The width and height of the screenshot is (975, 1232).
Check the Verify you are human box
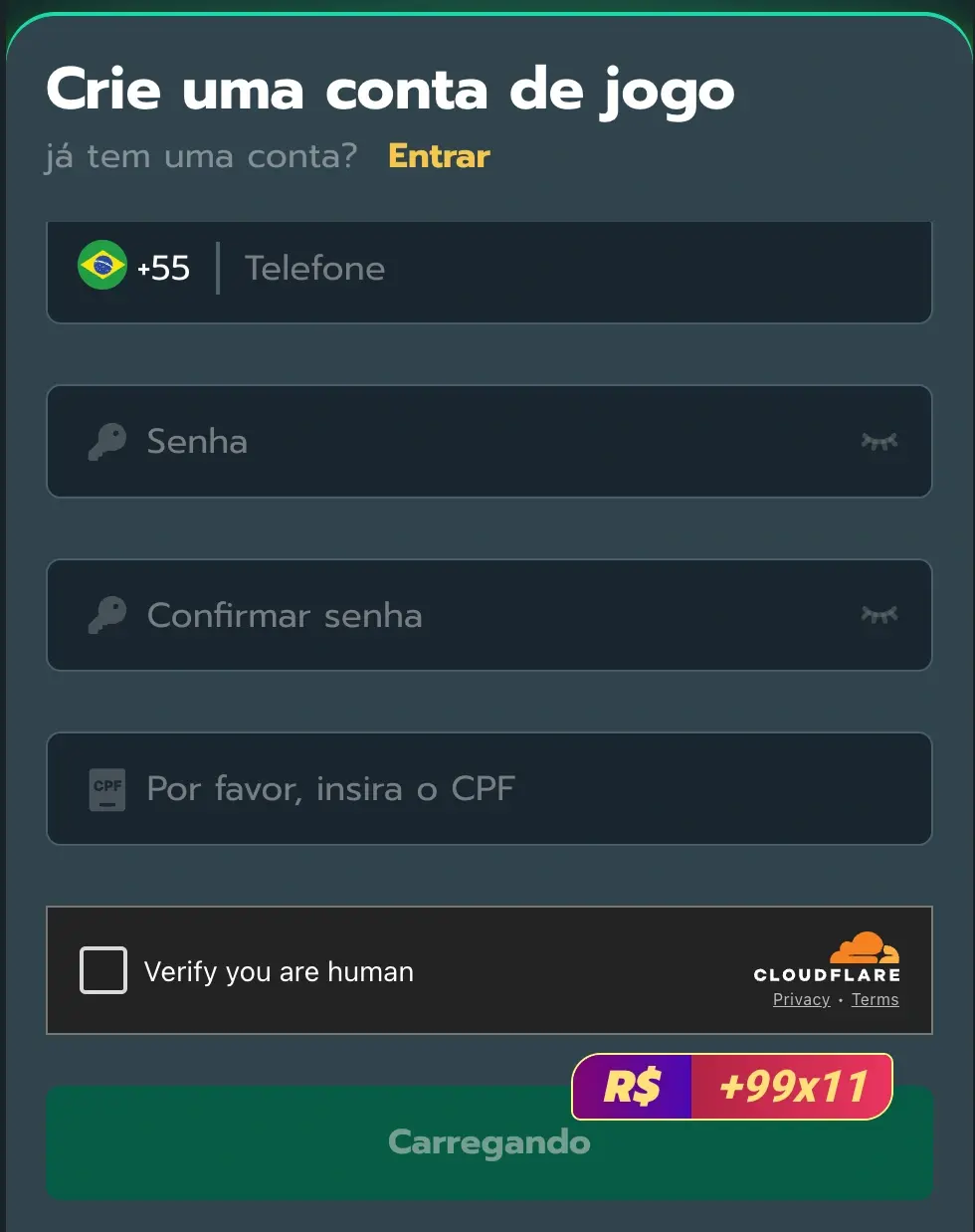coord(103,970)
